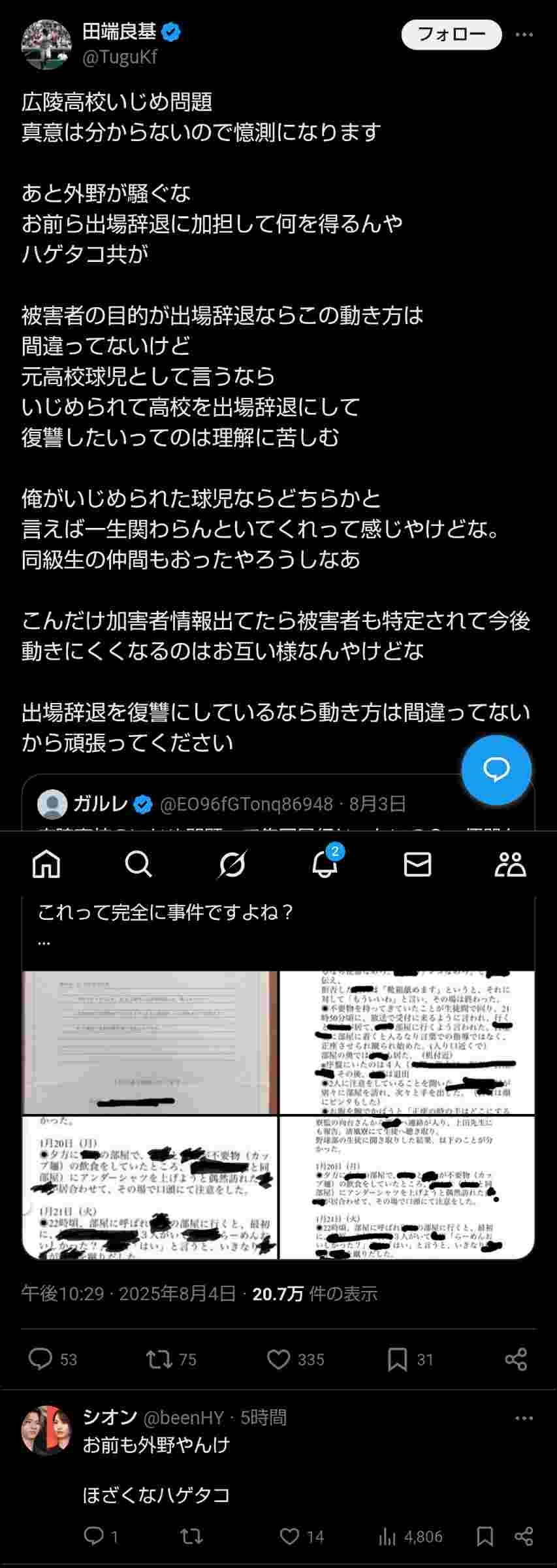The height and width of the screenshot is (1568, 557).
Task: Repost the post with 75 reposts
Action: click(x=159, y=1360)
